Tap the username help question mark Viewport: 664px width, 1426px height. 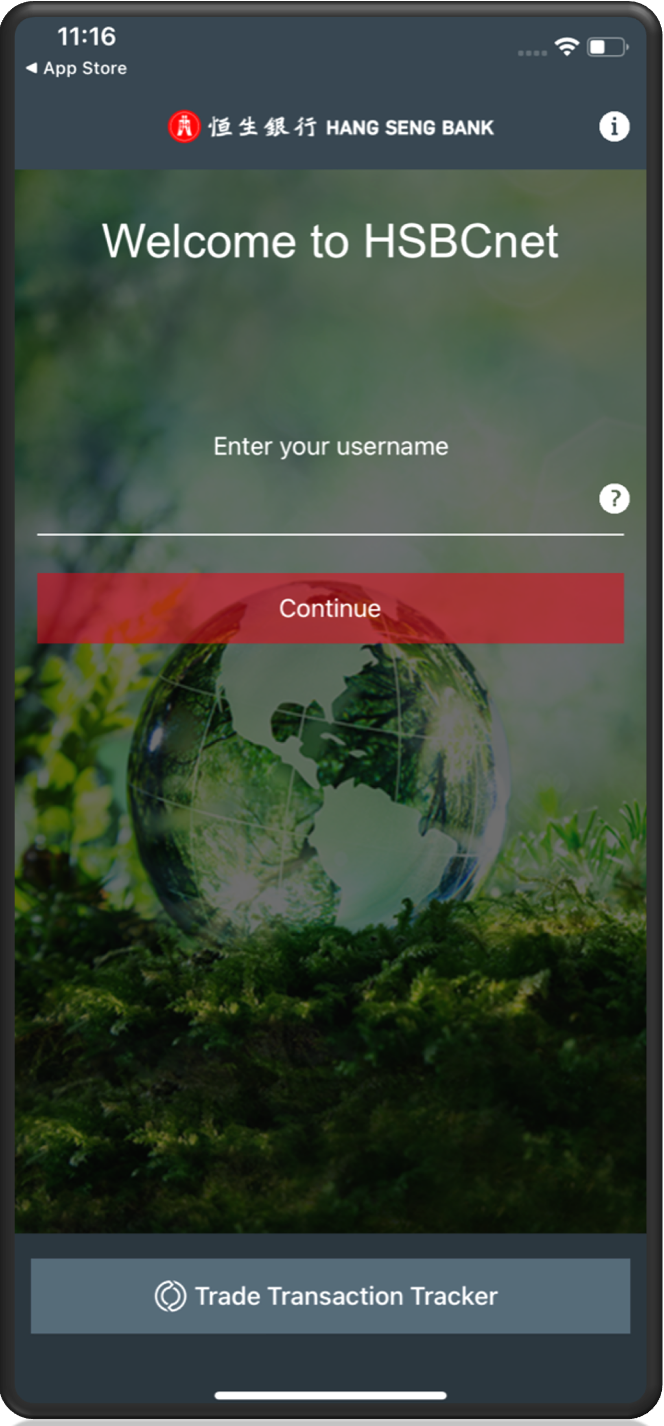pos(614,498)
